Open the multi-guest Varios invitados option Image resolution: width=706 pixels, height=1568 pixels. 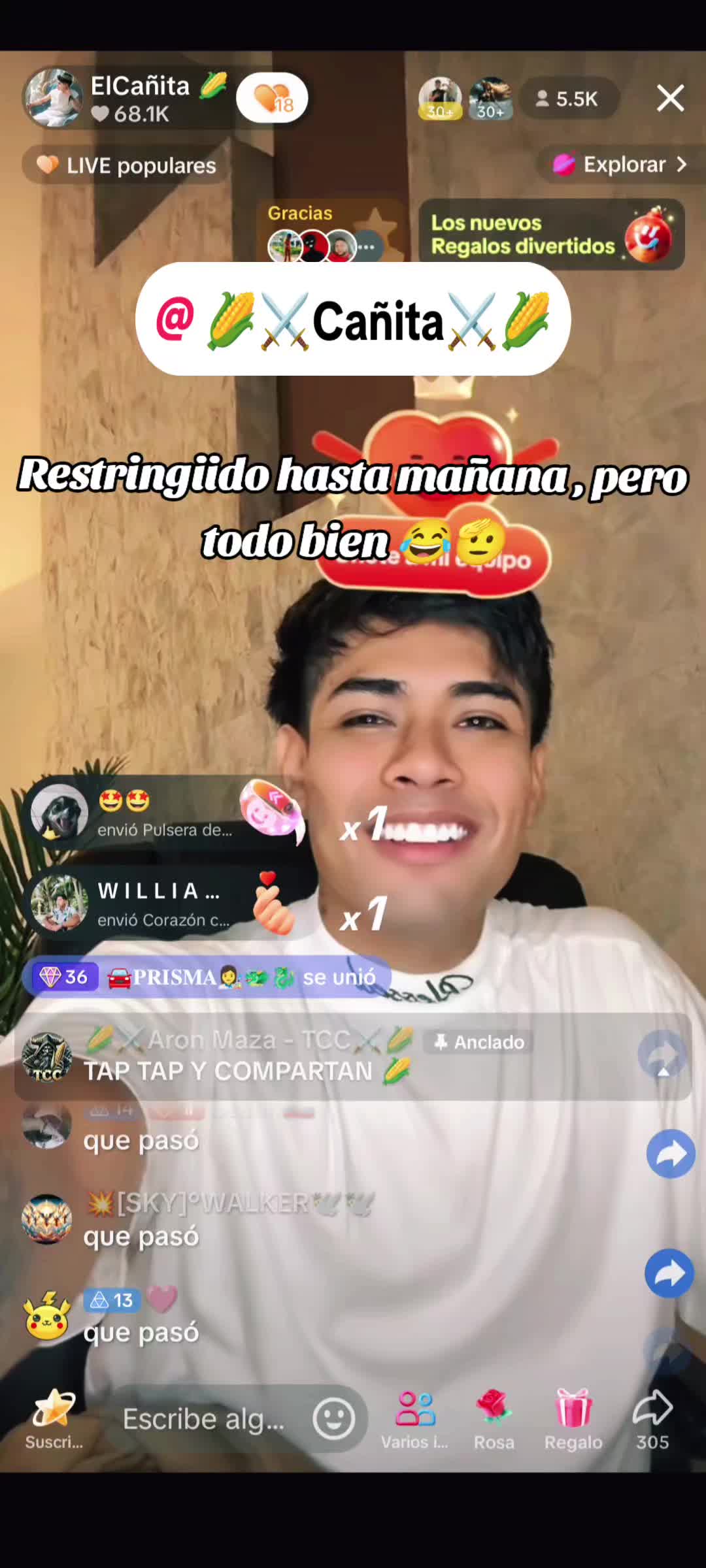pos(415,1418)
